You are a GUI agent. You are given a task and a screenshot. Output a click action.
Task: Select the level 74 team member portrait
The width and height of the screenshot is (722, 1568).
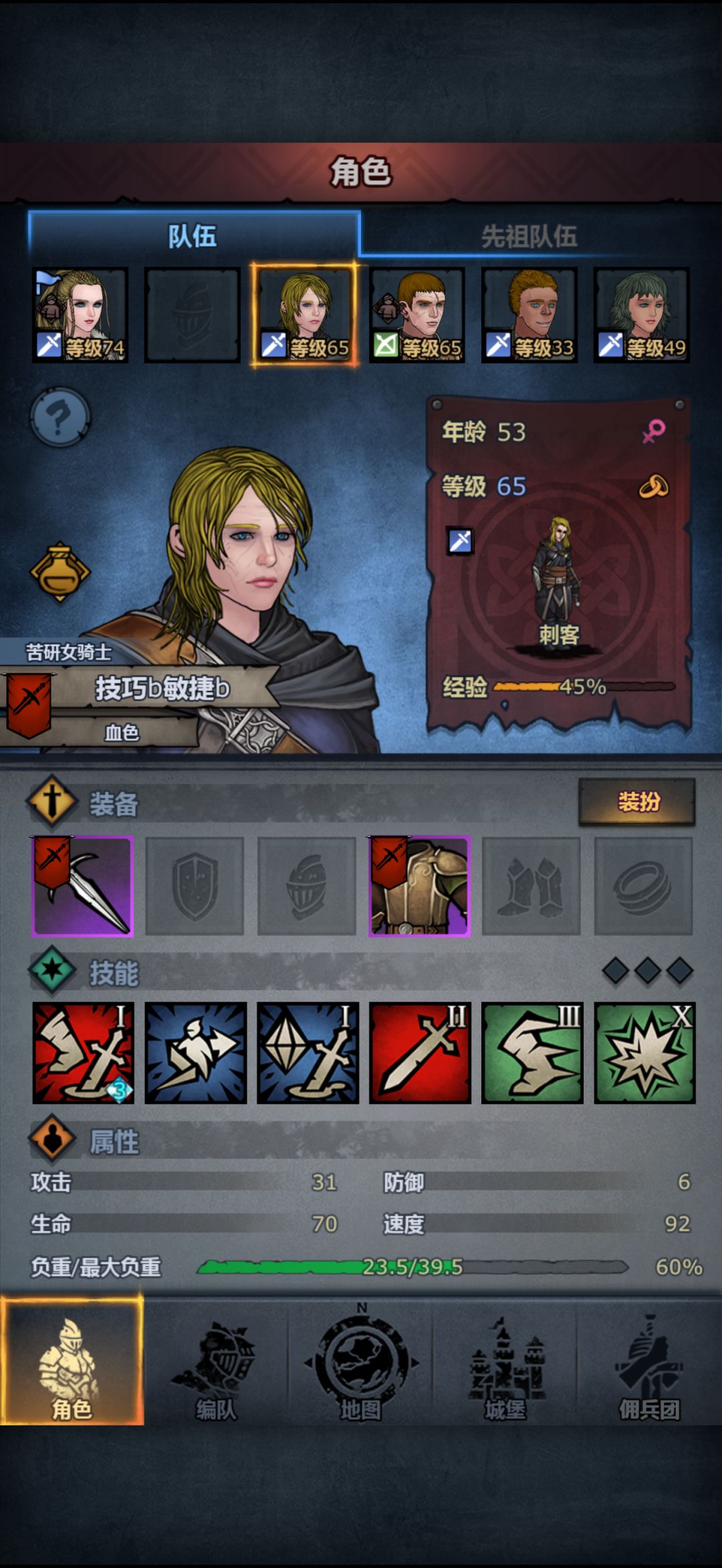(x=80, y=315)
